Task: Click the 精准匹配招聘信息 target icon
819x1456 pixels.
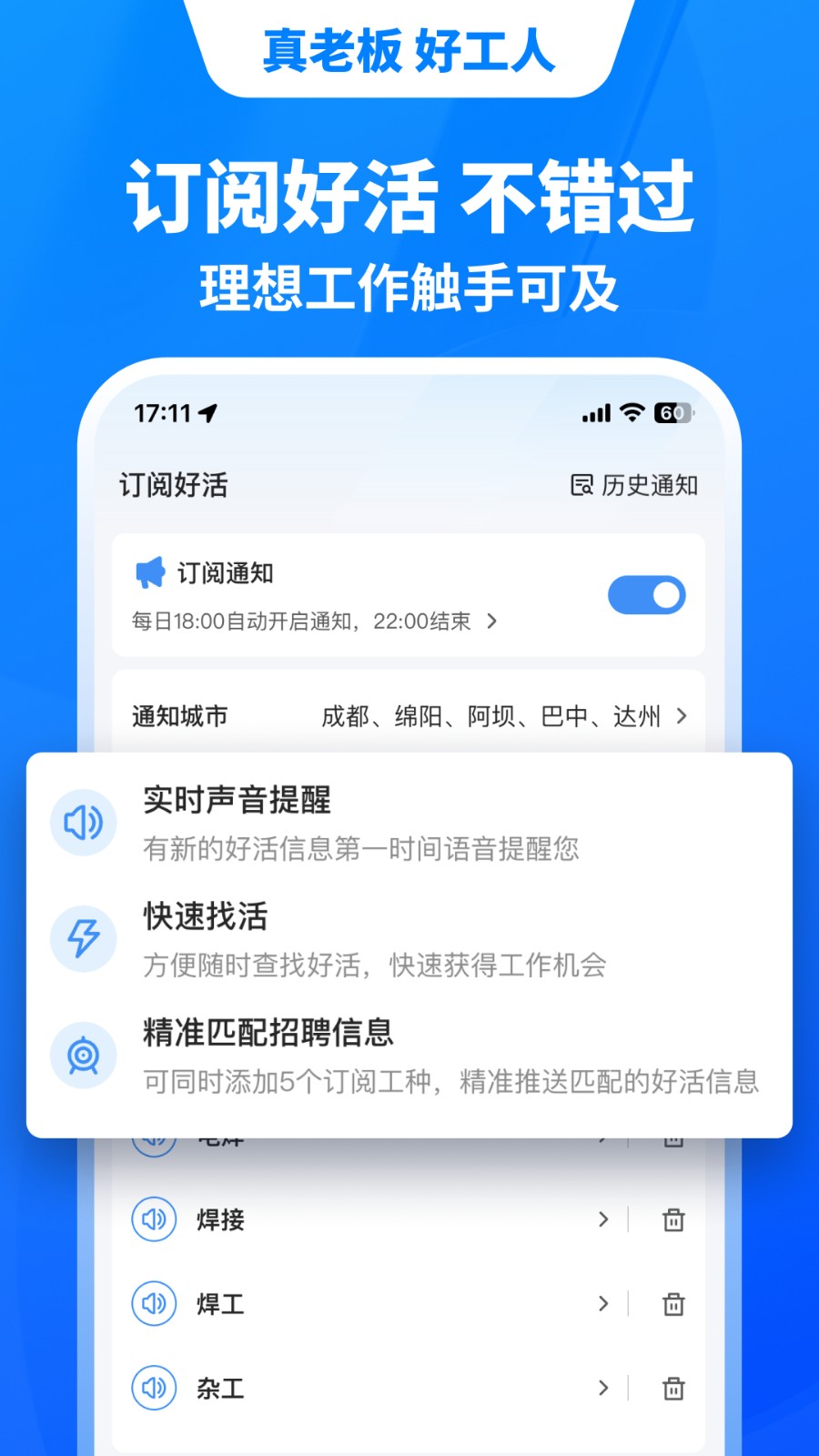Action: [83, 1055]
